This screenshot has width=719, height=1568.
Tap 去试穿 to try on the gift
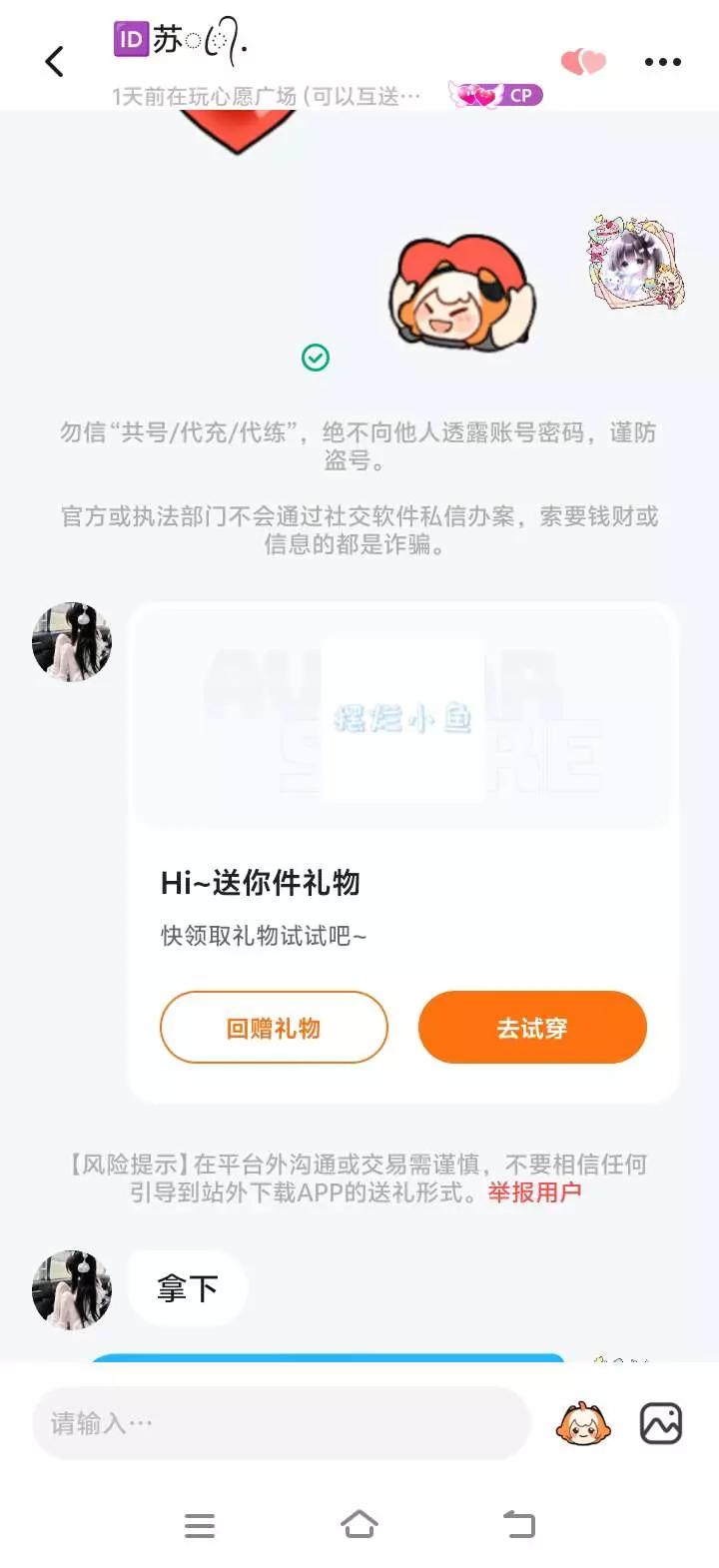(532, 1028)
